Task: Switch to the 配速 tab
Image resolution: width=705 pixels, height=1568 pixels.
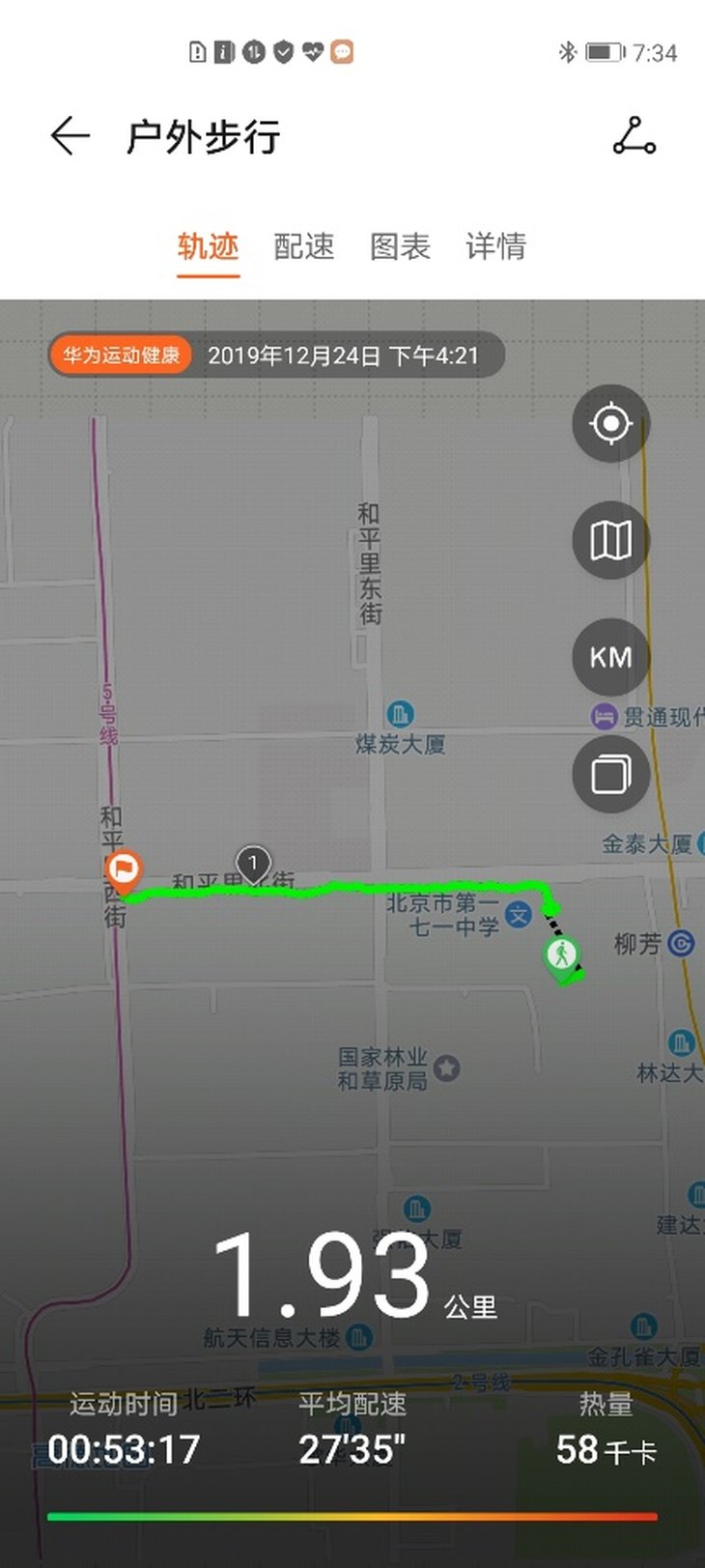Action: pos(303,246)
